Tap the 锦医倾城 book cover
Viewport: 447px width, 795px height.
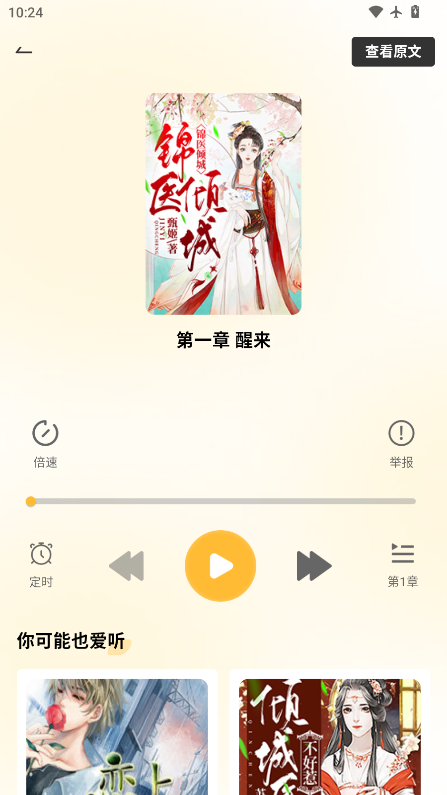coord(224,204)
